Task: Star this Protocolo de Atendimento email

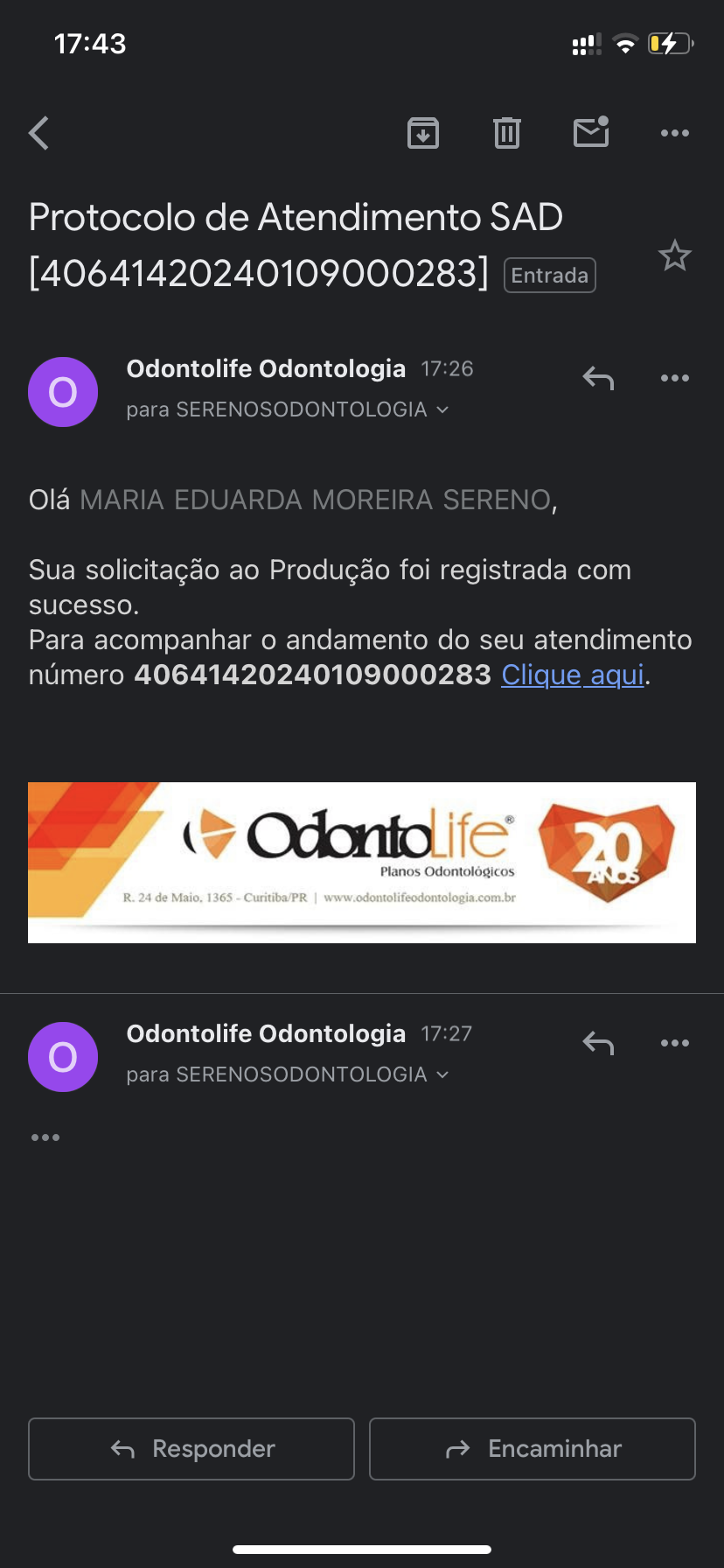Action: click(x=675, y=256)
